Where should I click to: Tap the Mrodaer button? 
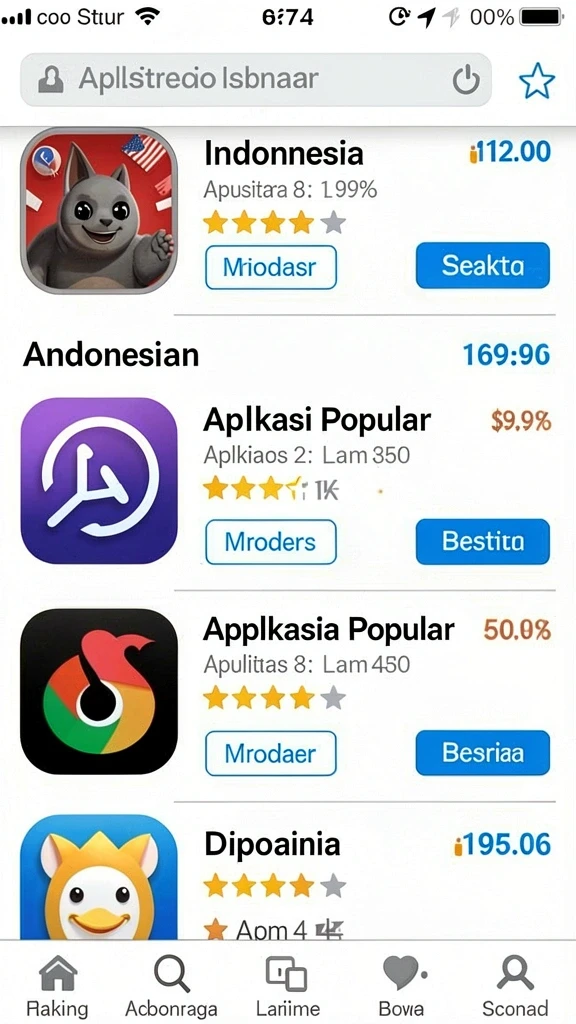coord(271,754)
